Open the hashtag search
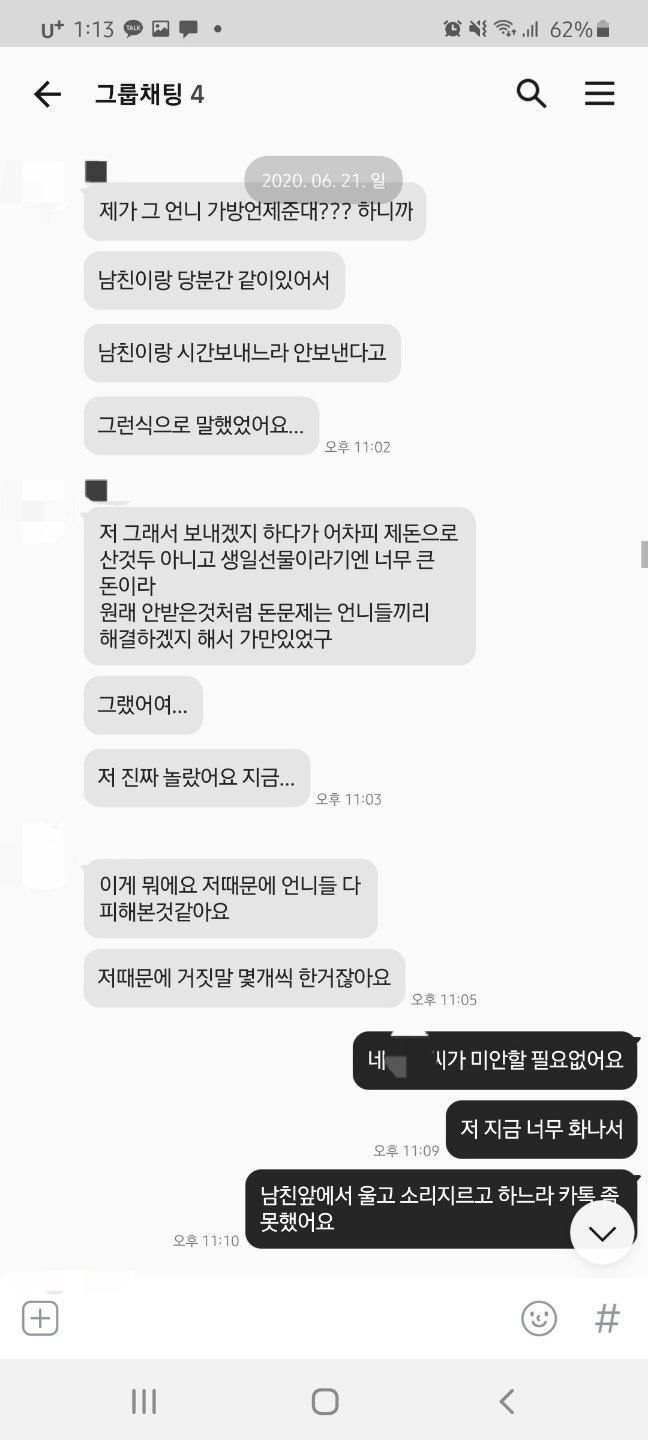This screenshot has height=1440, width=648. tap(607, 1318)
